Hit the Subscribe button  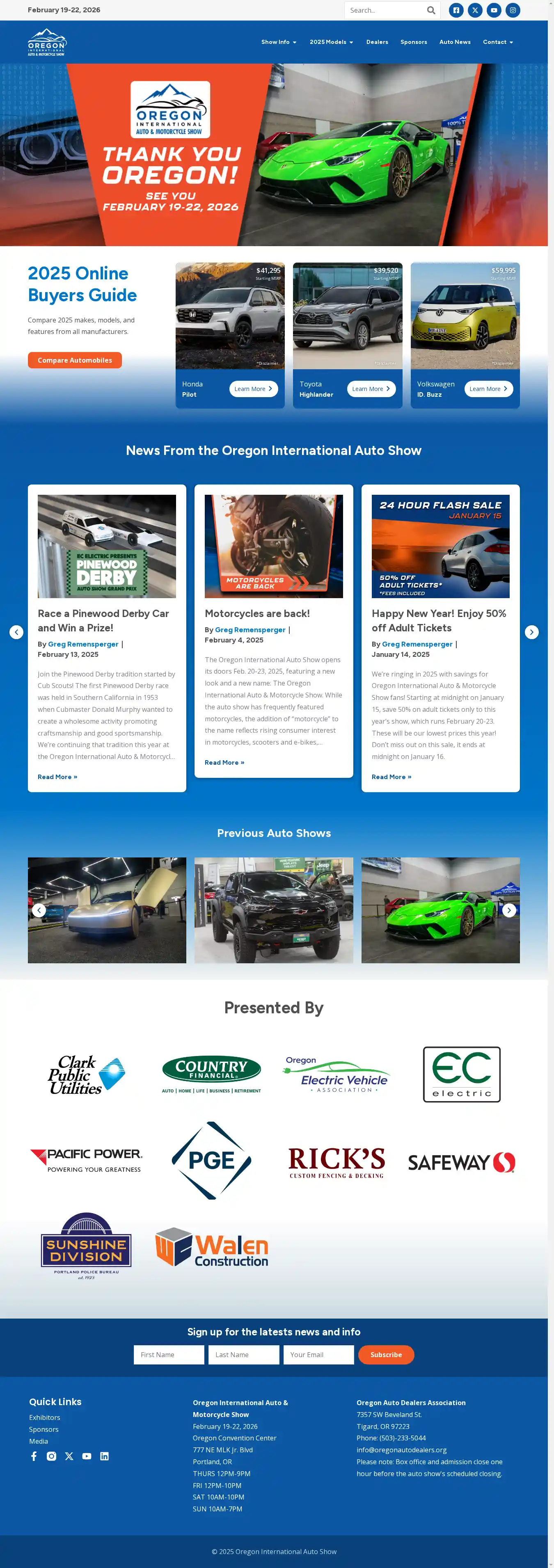pyautogui.click(x=386, y=1354)
